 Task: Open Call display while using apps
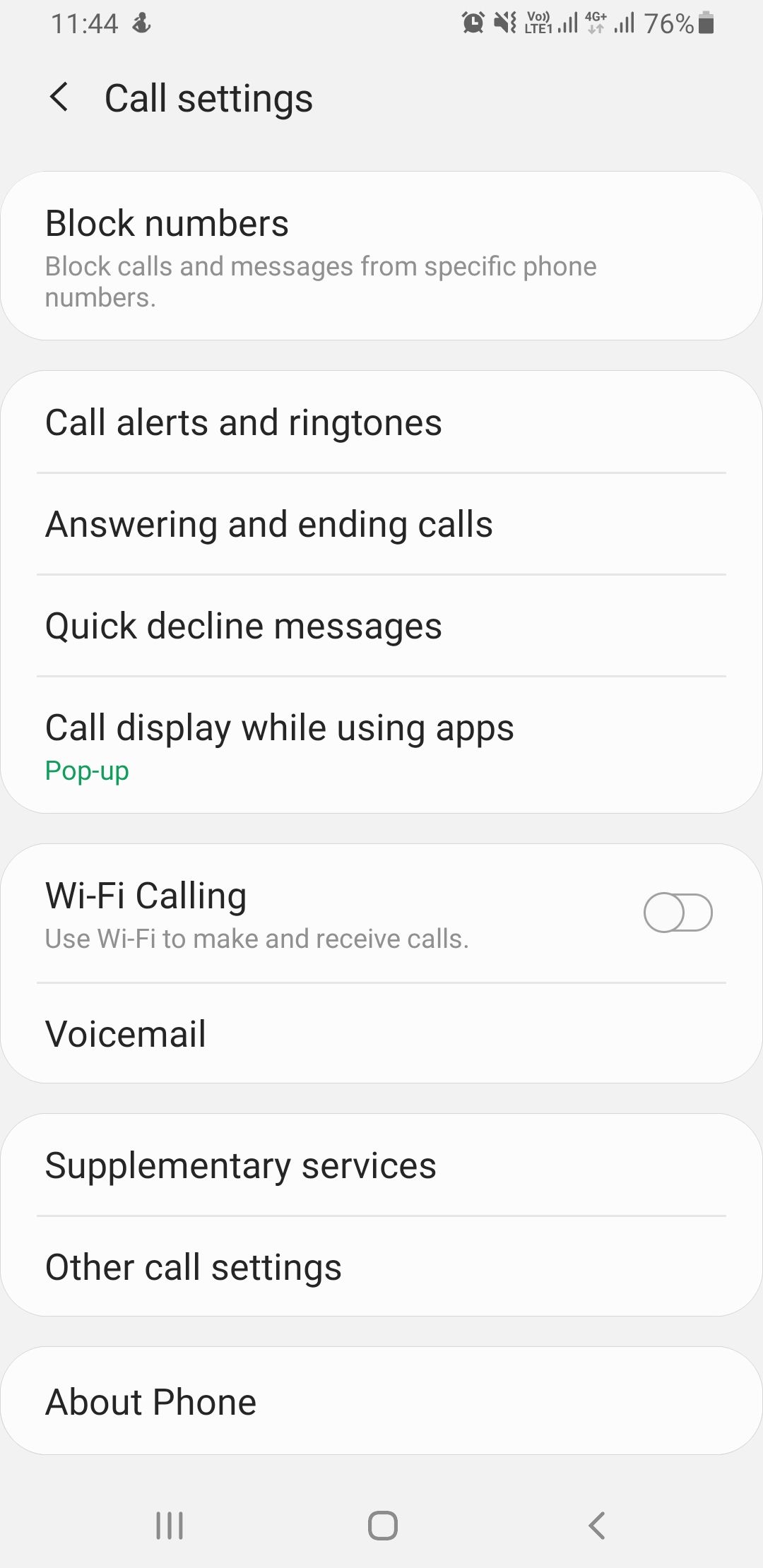[x=381, y=745]
